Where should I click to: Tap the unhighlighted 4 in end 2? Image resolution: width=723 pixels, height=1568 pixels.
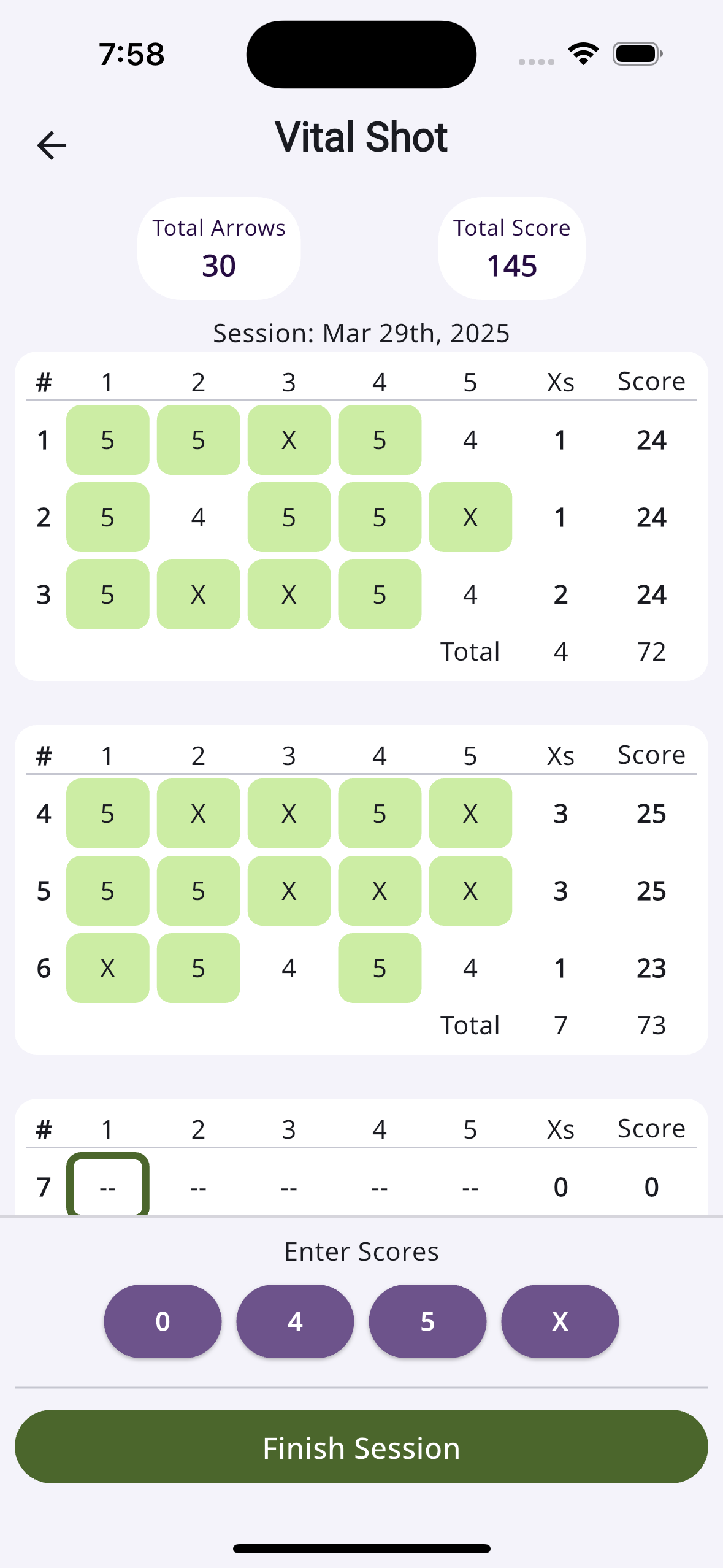pos(197,517)
